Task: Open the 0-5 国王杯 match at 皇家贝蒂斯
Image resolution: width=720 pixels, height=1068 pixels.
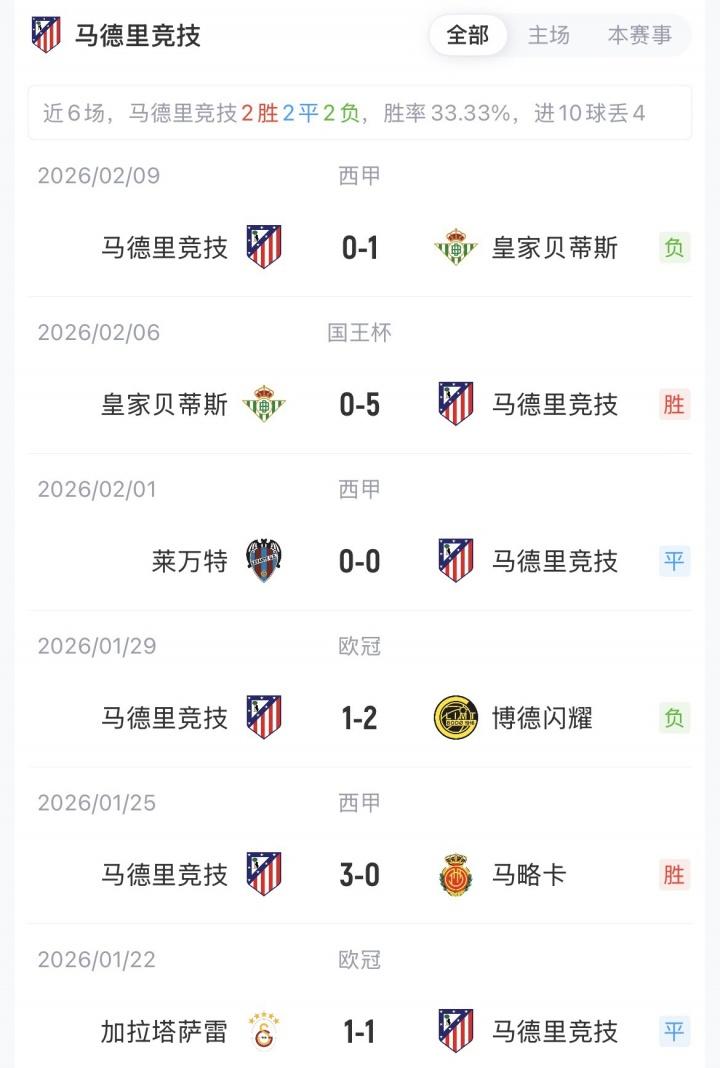Action: pos(360,404)
